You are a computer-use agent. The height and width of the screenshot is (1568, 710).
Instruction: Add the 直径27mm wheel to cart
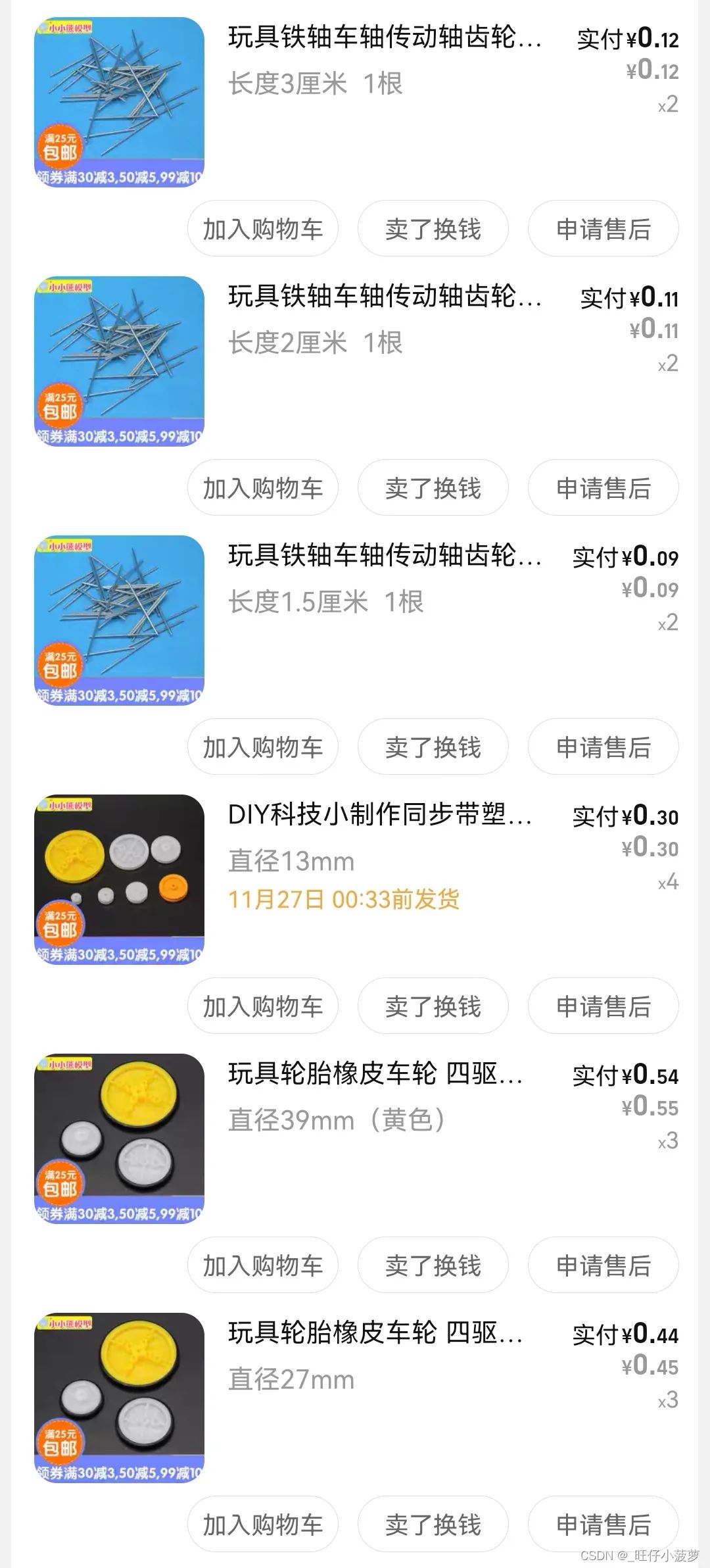coord(263,1525)
